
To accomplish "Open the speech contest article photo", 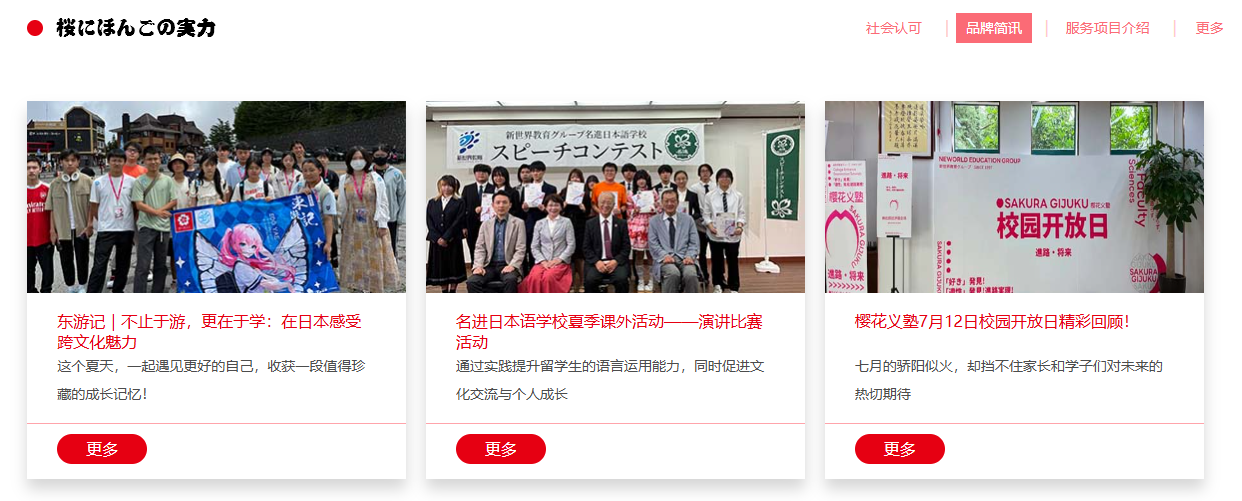I will [615, 196].
